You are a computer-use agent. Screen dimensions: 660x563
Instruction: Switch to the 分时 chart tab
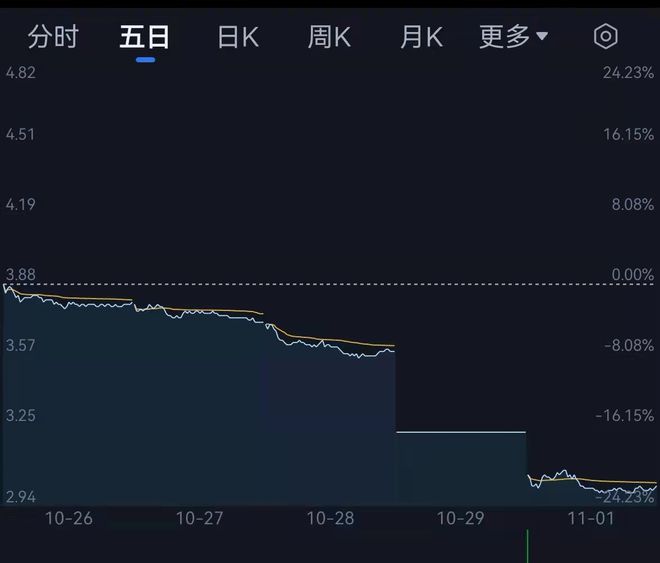click(x=53, y=38)
